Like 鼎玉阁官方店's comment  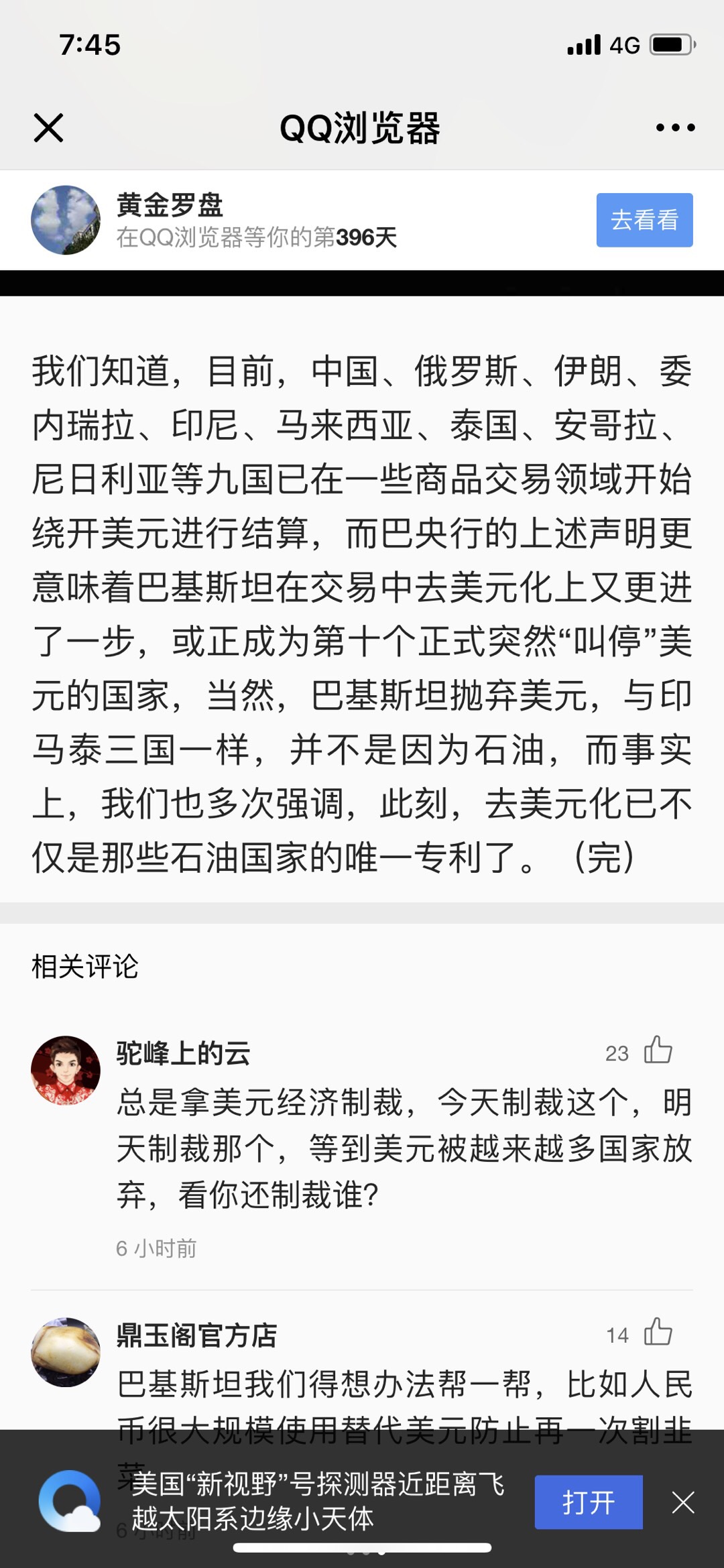coord(658,1332)
